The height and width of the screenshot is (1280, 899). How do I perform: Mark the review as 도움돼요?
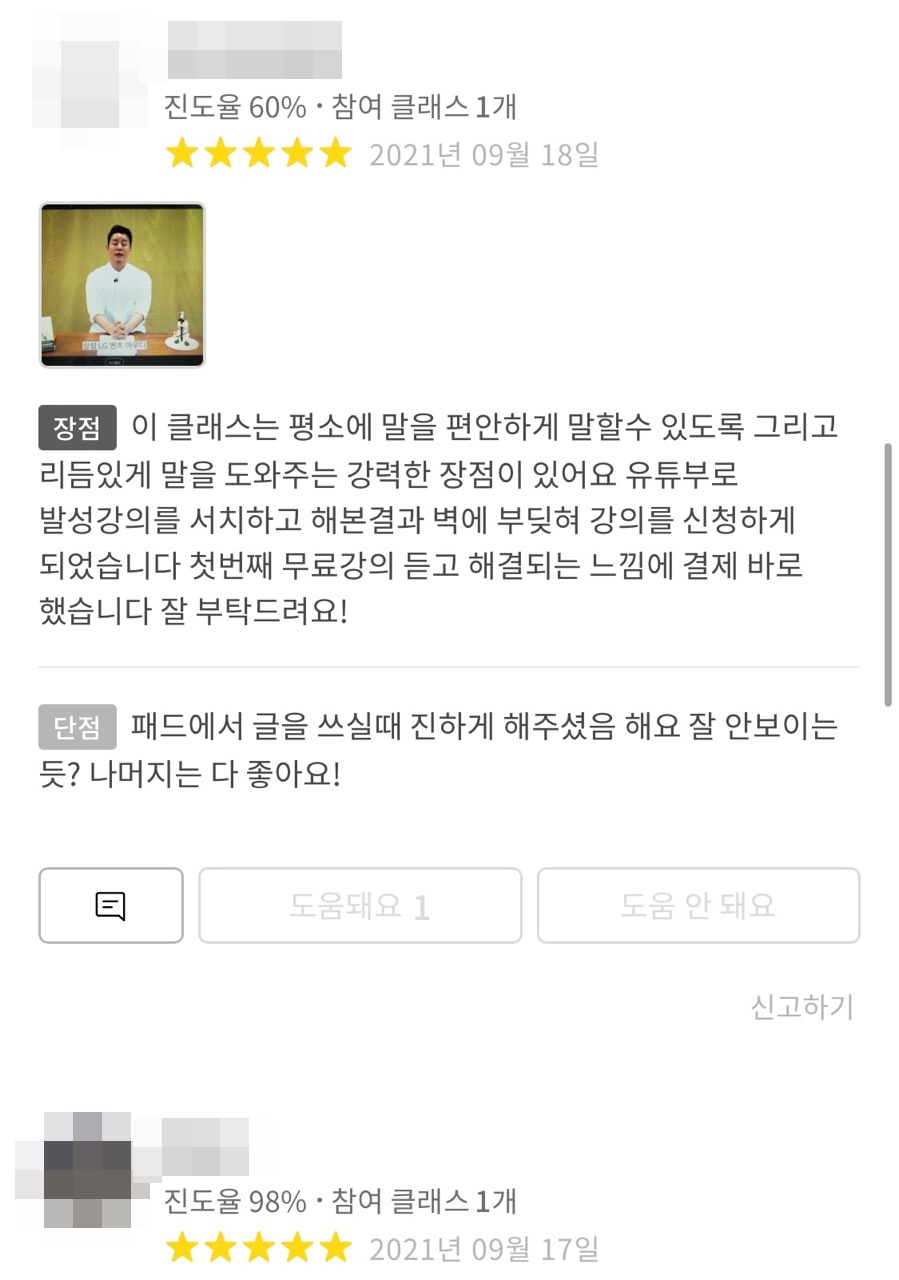(360, 906)
